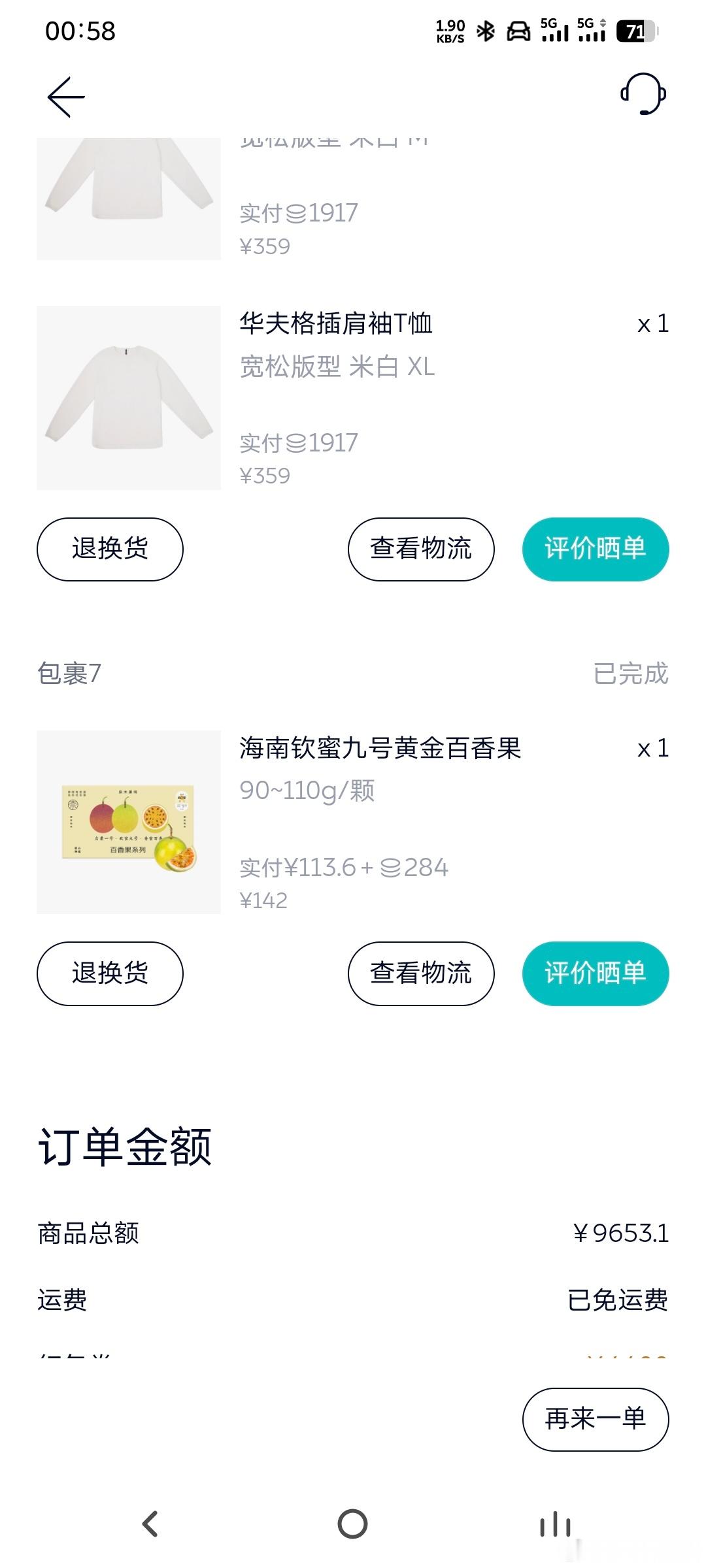Tap 再来一单 to reorder
The width and height of the screenshot is (706, 1568).
[595, 1419]
